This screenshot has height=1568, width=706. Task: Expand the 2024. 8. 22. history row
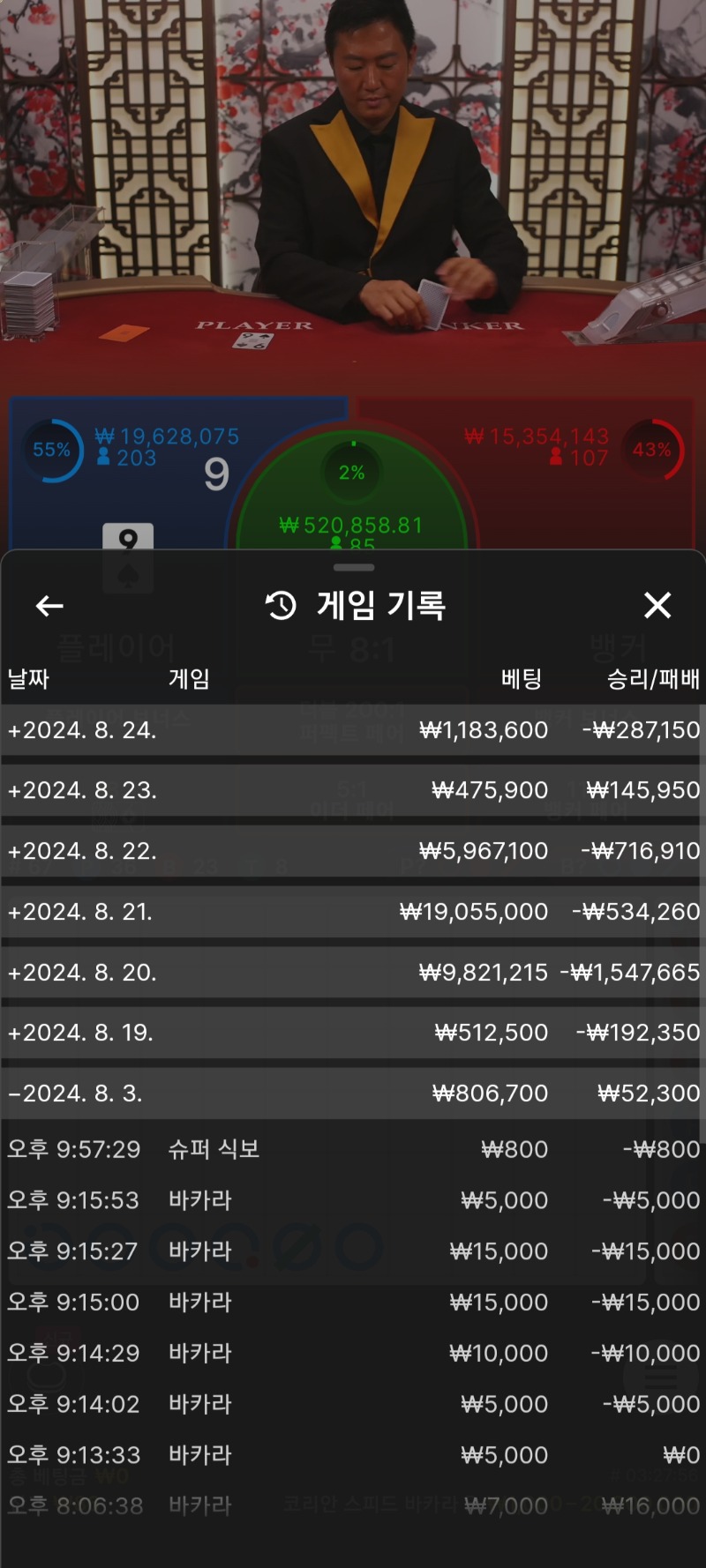[x=353, y=851]
